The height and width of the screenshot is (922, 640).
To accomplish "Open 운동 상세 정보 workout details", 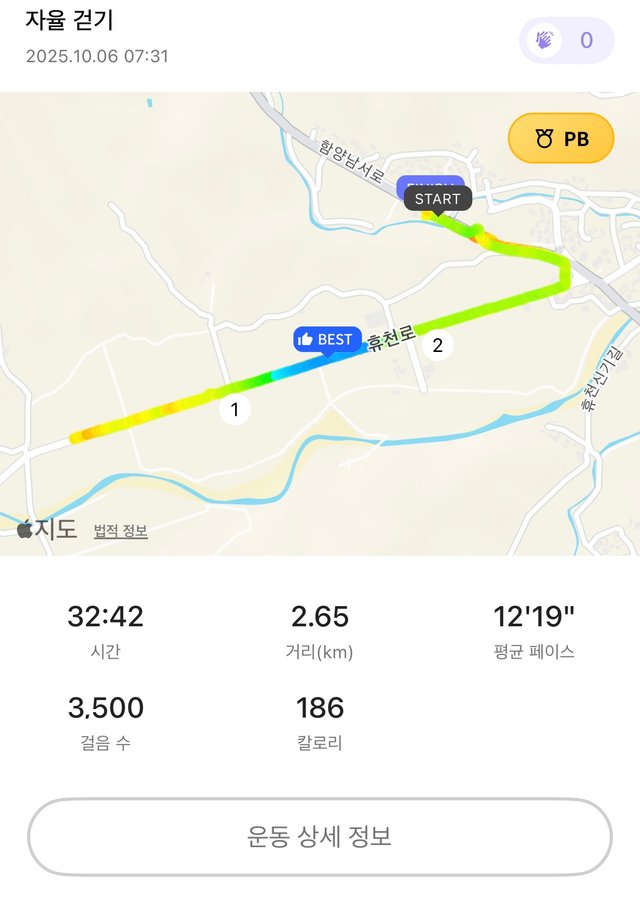I will (319, 836).
